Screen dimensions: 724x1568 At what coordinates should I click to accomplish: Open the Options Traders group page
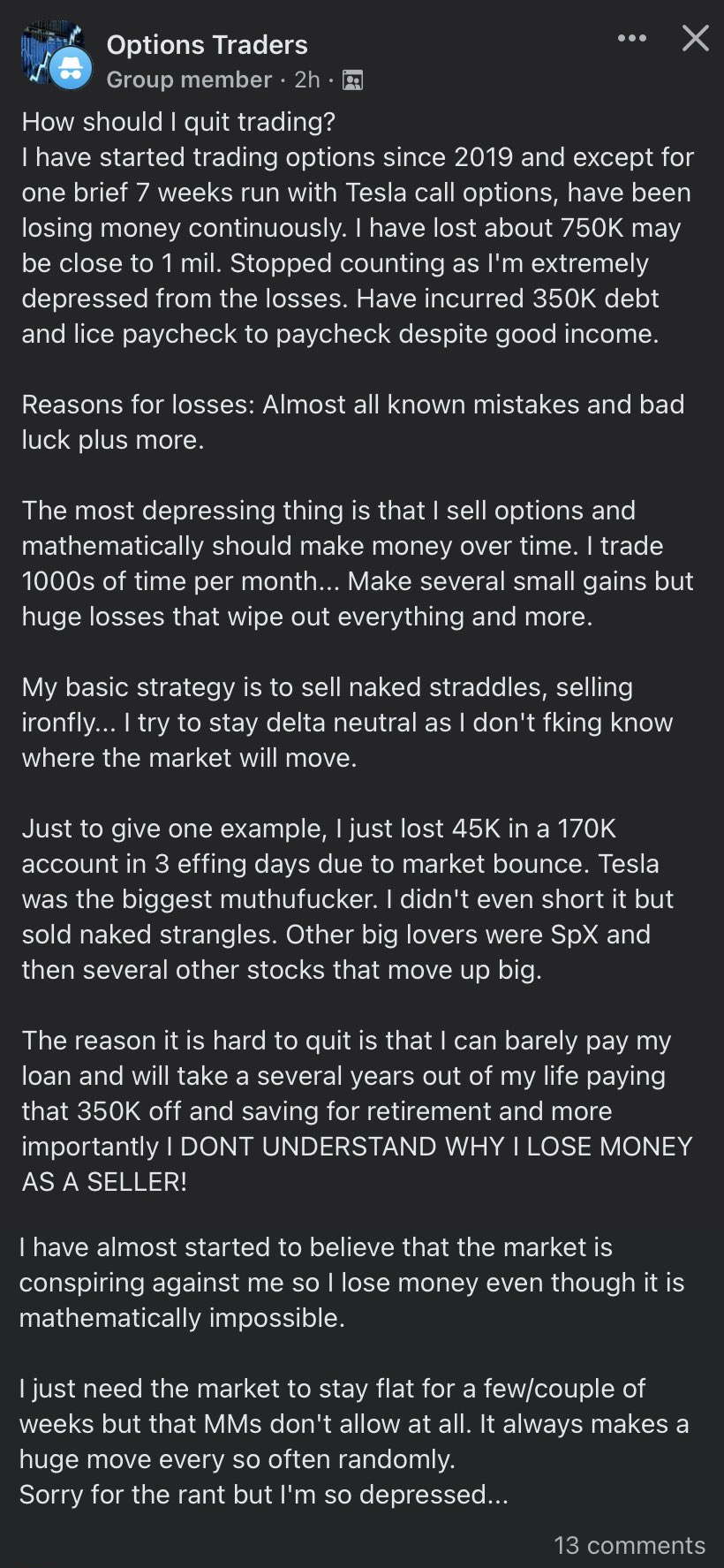point(207,44)
